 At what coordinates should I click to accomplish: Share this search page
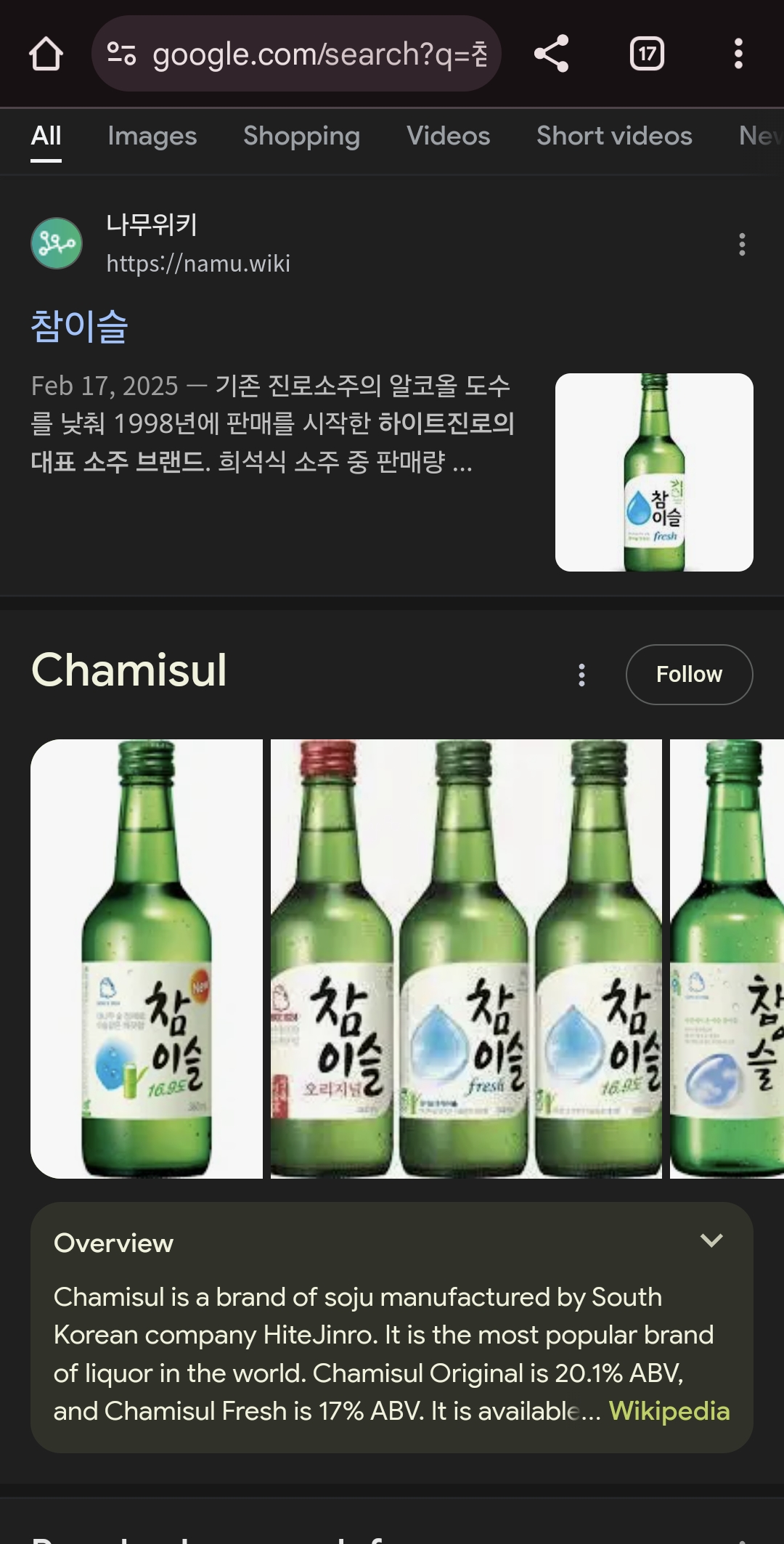click(551, 54)
